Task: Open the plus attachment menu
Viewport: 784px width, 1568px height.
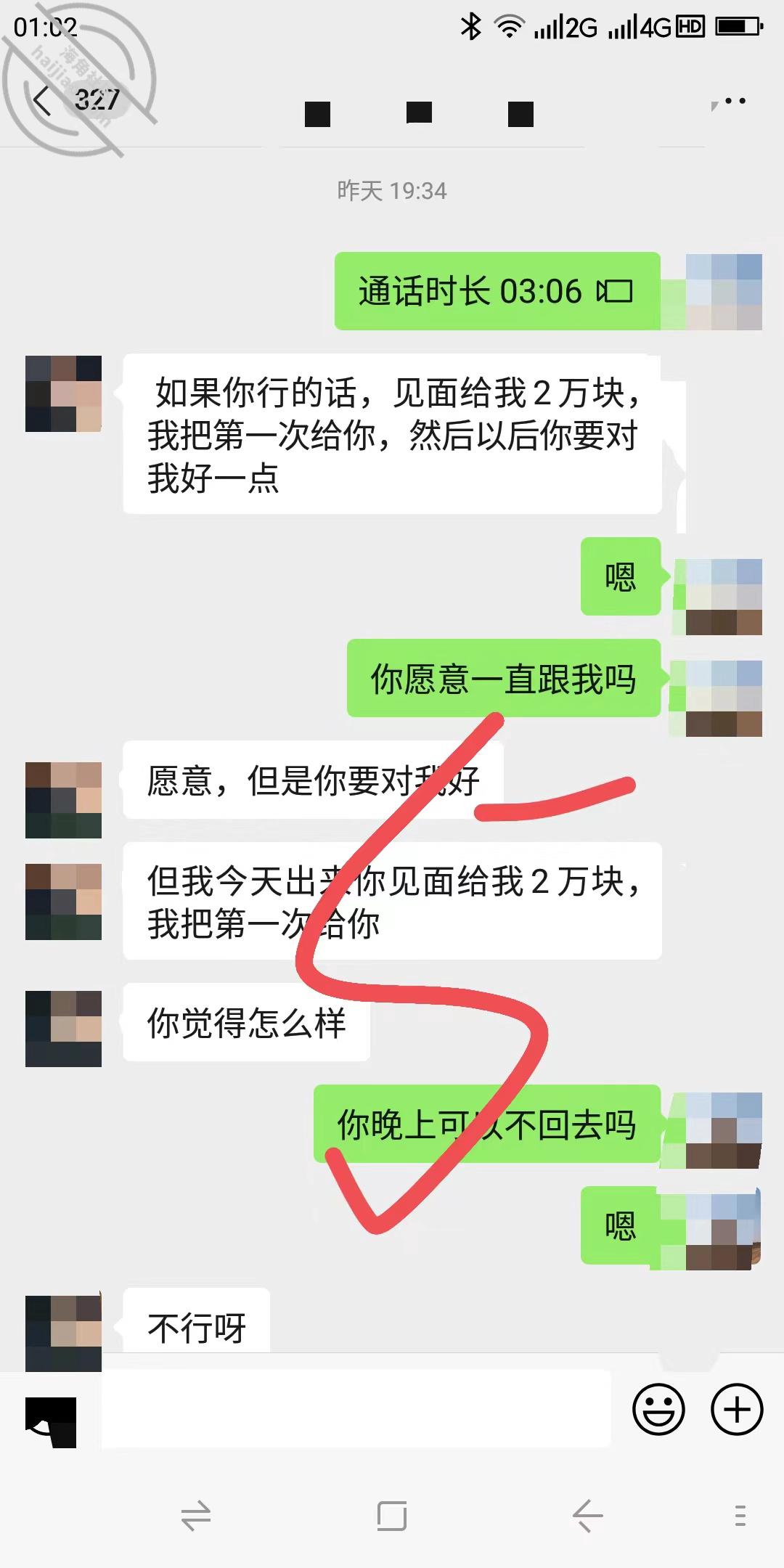Action: coord(737,1410)
